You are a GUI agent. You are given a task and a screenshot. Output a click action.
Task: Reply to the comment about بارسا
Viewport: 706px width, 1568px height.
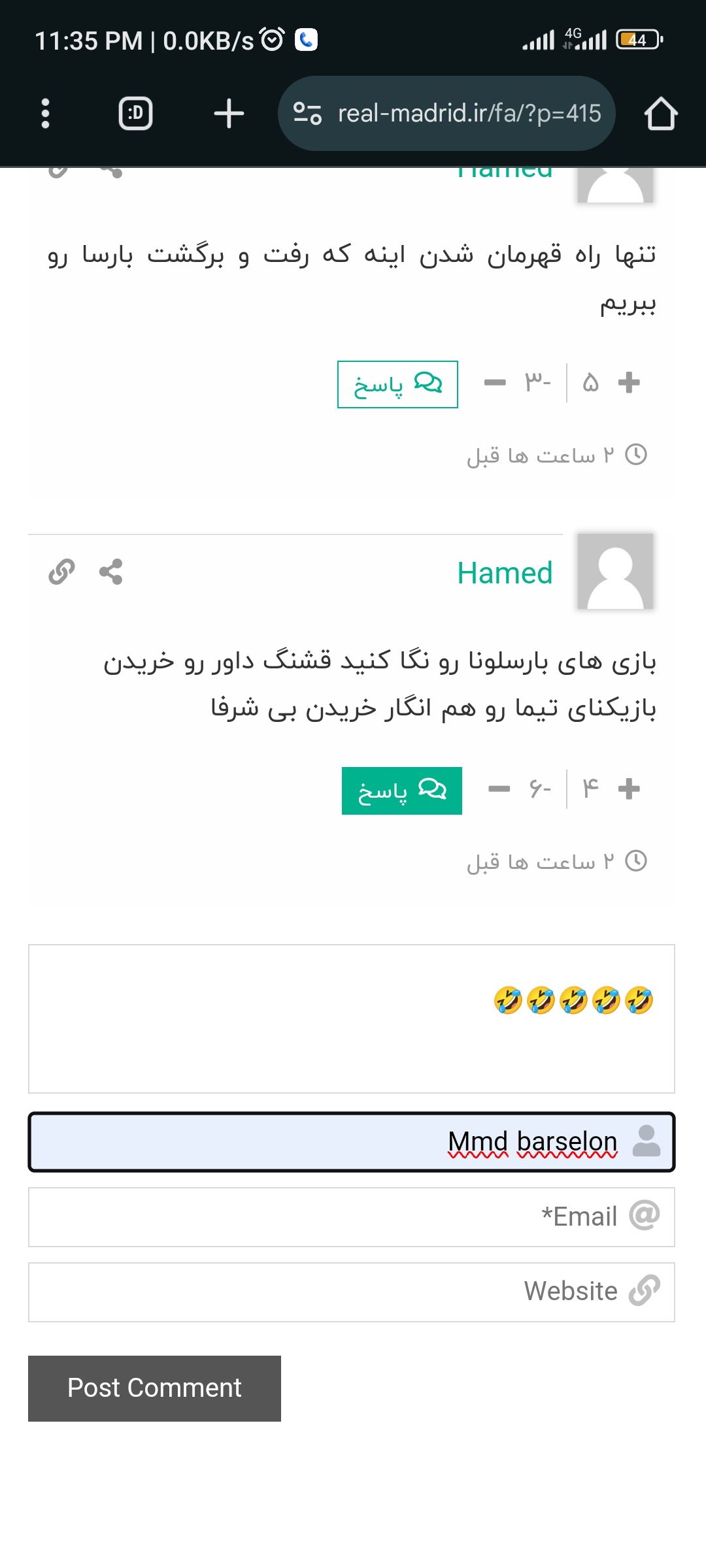coord(397,384)
